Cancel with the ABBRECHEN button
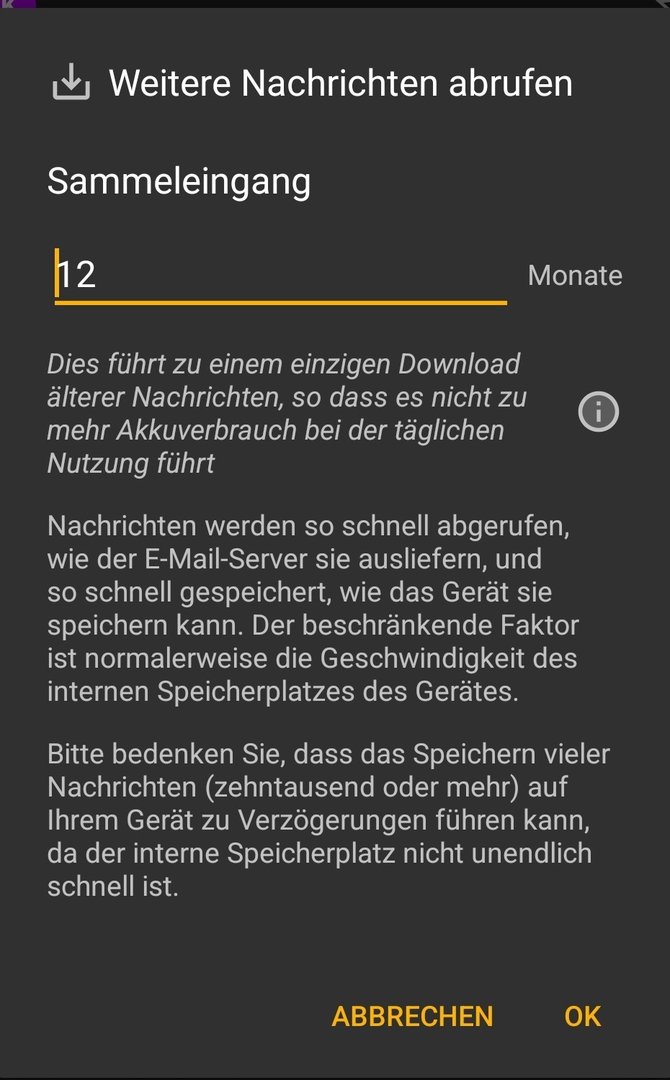 [x=412, y=1016]
